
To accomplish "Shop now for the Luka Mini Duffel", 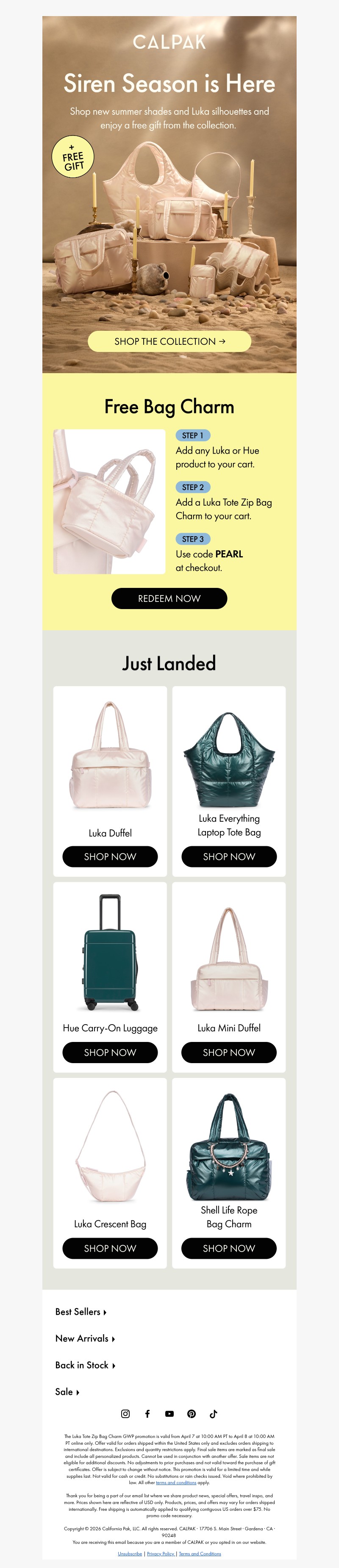I will [x=229, y=1053].
